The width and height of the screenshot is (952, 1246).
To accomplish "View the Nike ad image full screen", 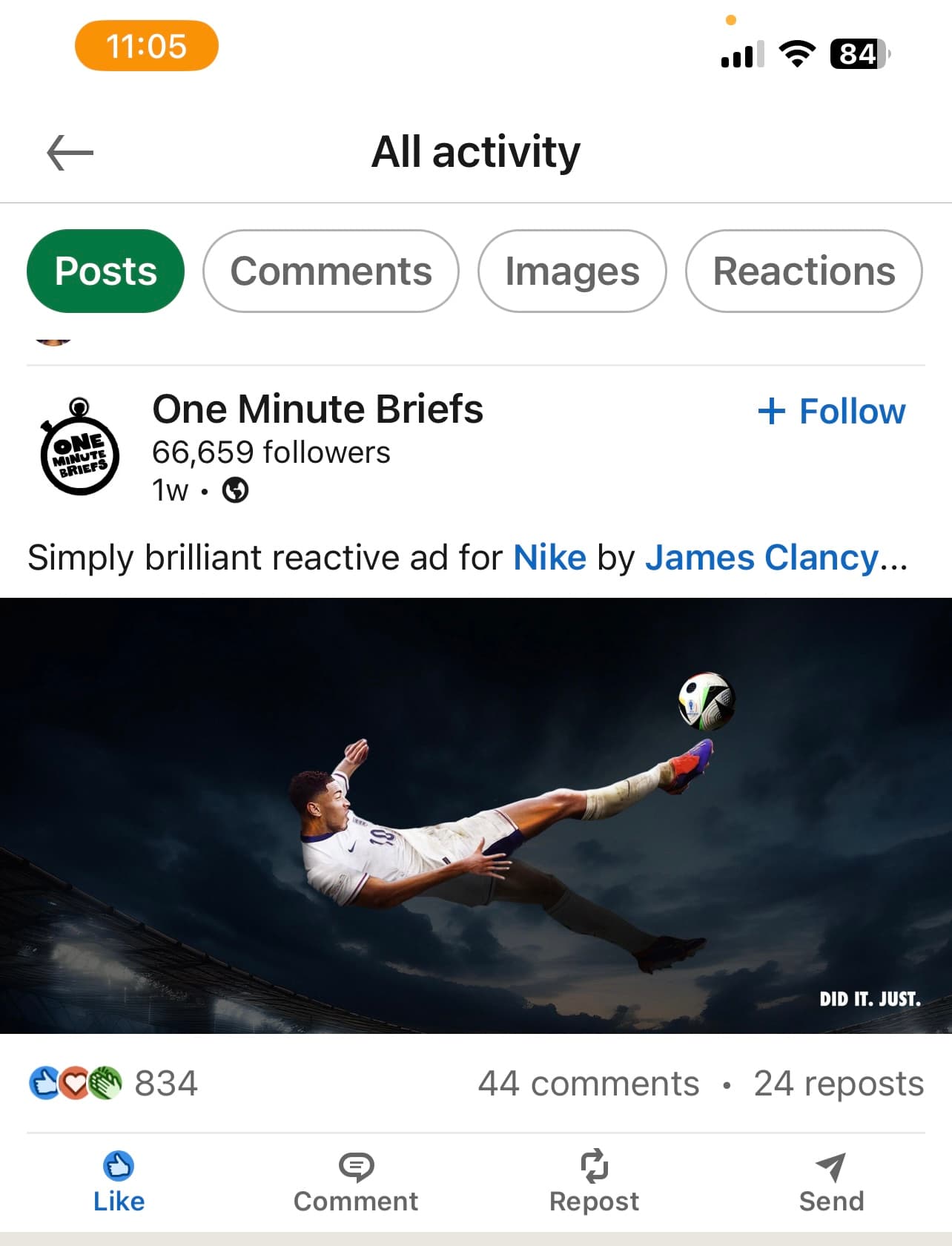I will [x=476, y=816].
